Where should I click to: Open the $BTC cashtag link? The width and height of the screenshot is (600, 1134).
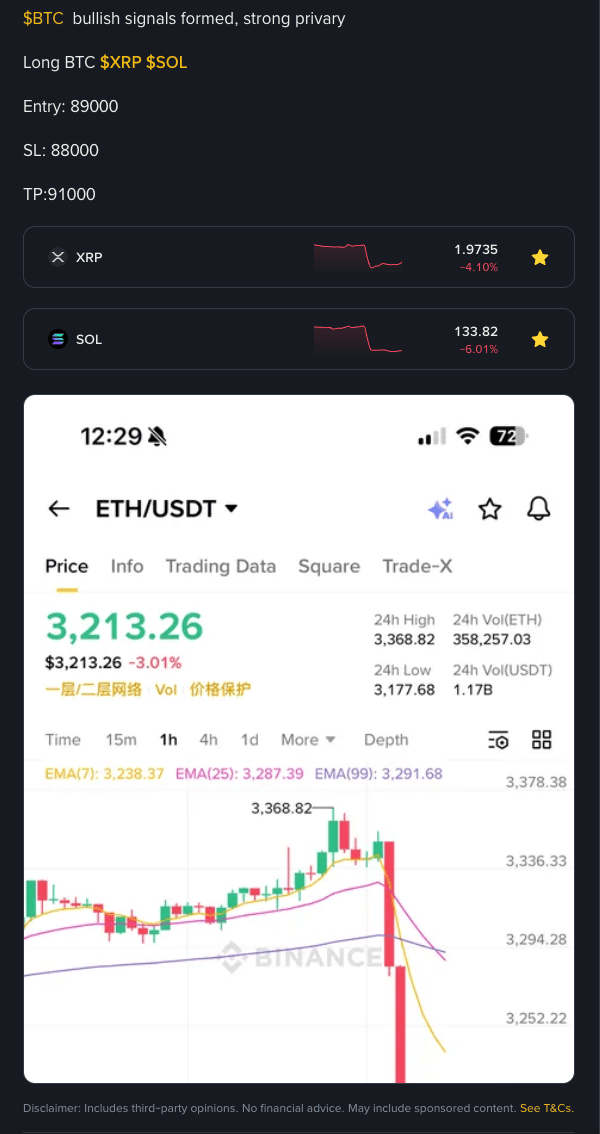(43, 19)
